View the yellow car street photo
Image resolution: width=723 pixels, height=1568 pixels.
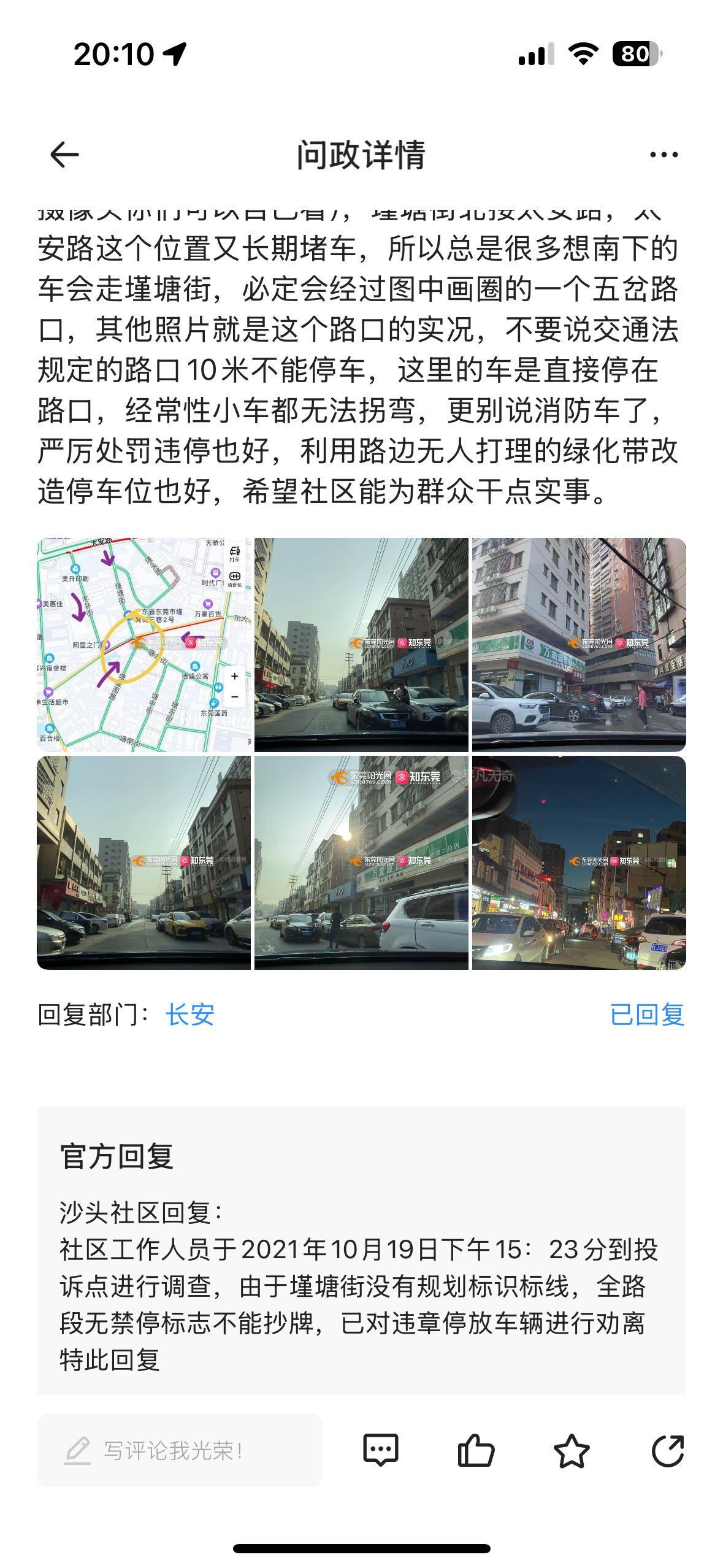tap(144, 863)
